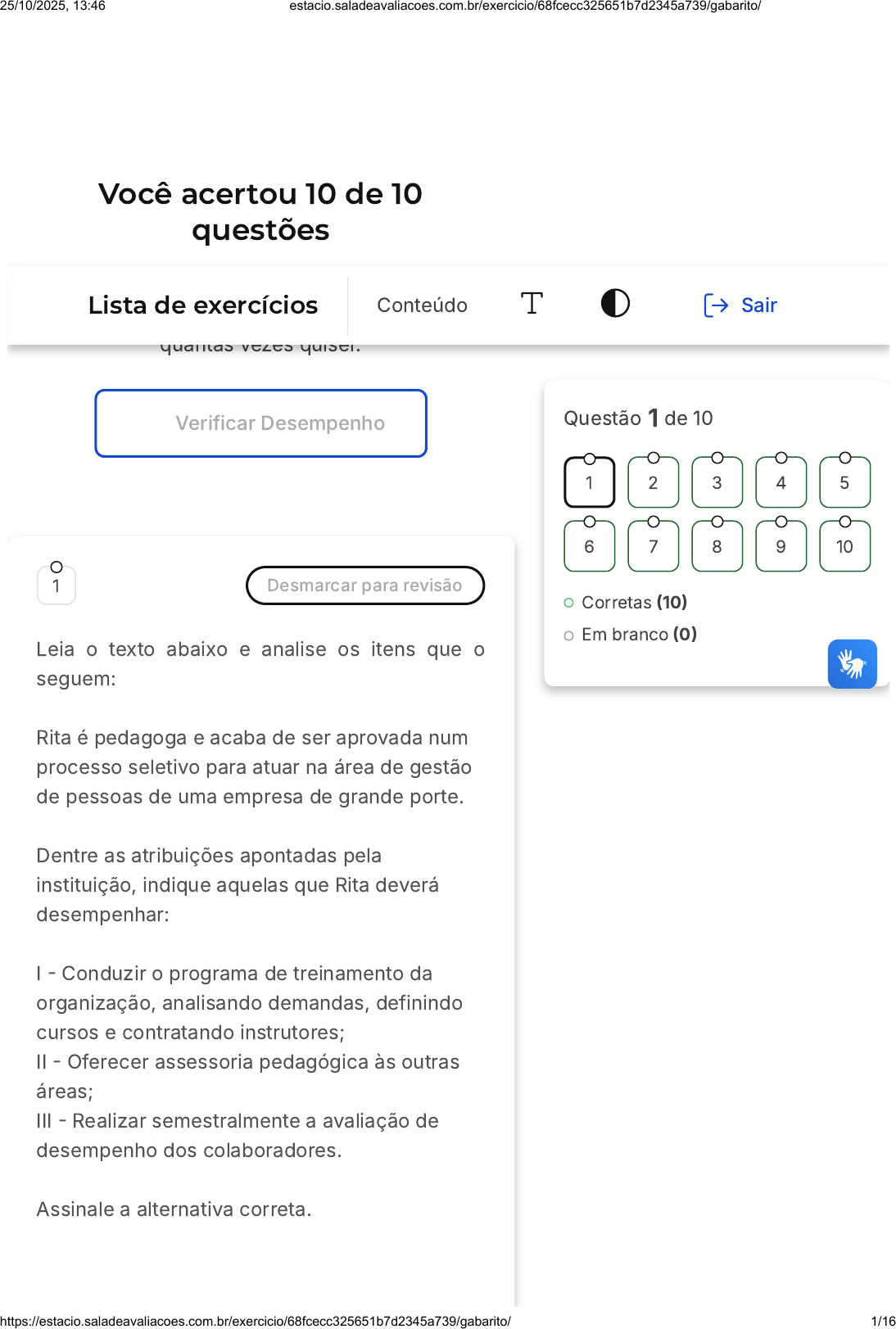
Task: Jump to question 9
Action: tap(781, 547)
